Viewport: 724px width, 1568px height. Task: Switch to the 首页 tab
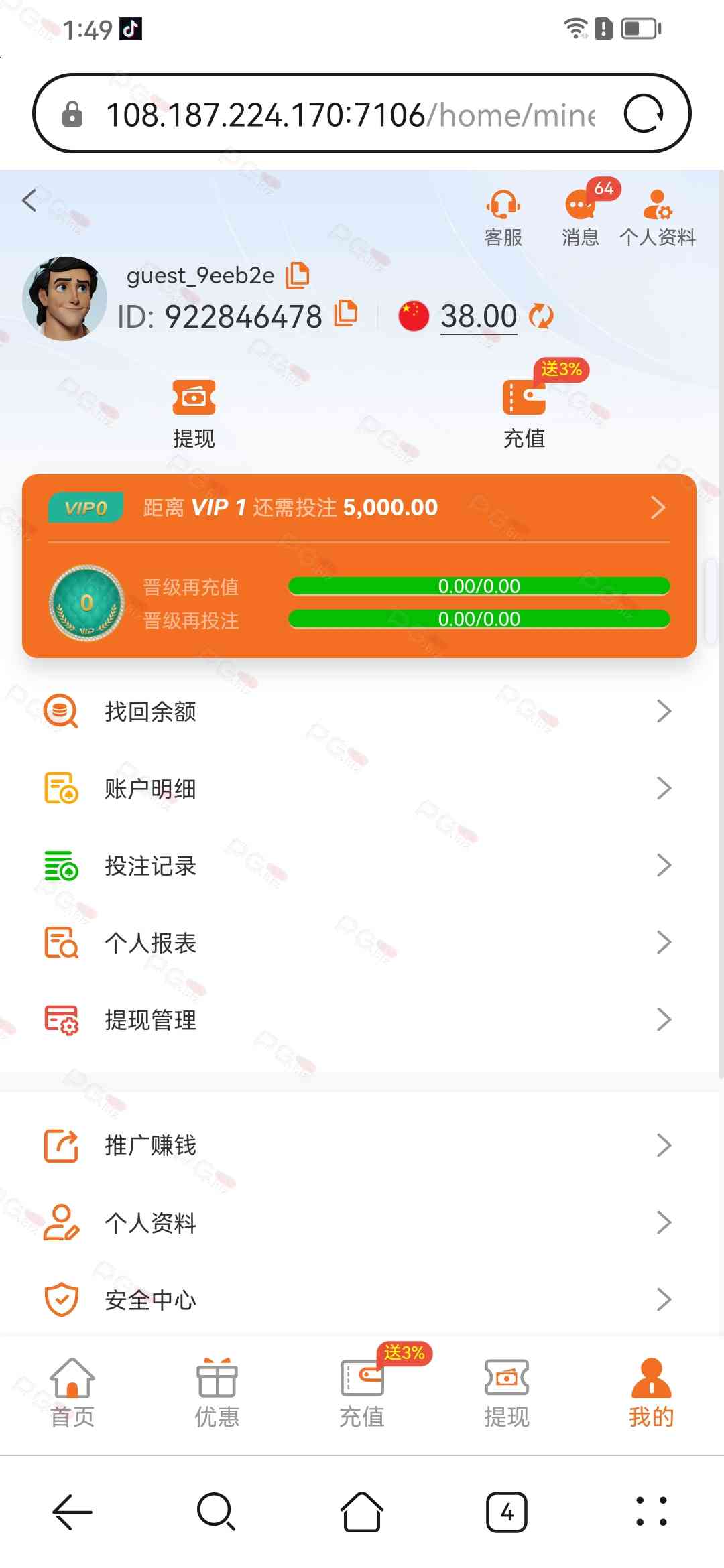pos(72,1392)
